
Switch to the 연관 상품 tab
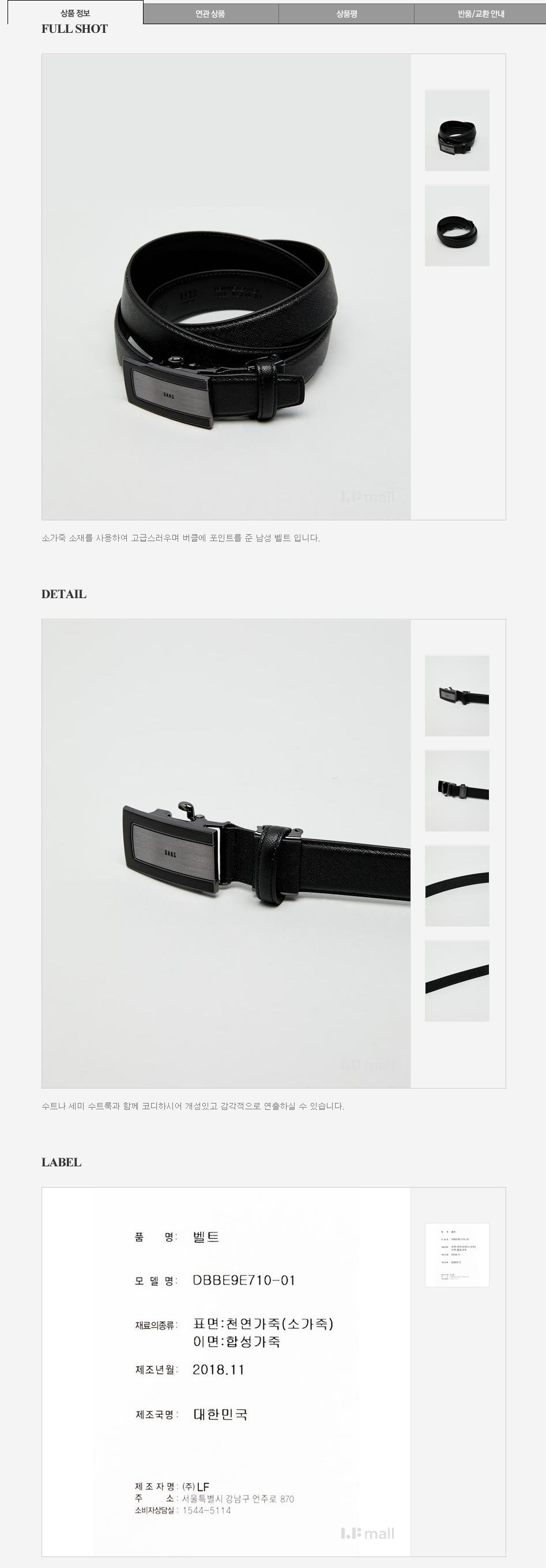pyautogui.click(x=210, y=13)
